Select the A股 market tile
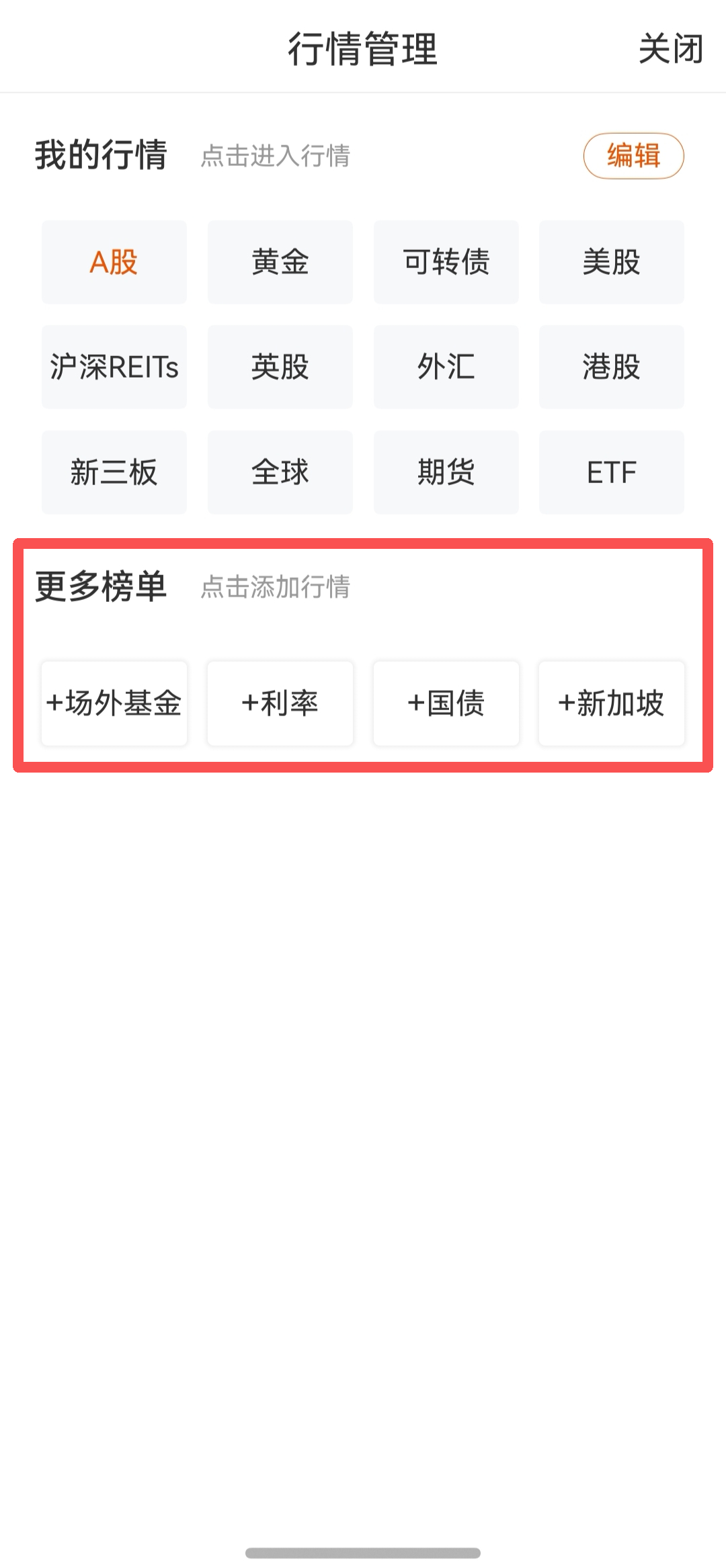 click(113, 262)
